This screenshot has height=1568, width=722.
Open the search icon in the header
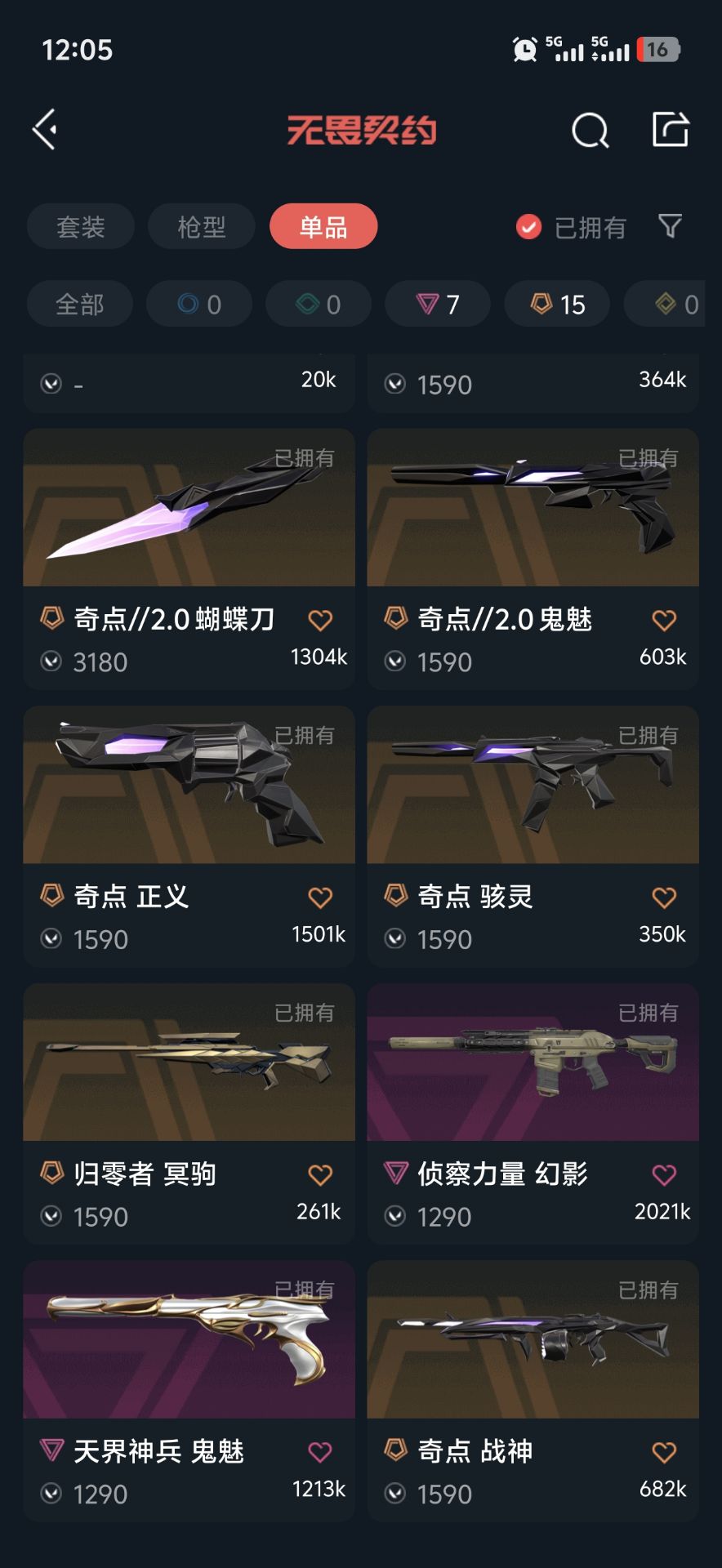(590, 130)
